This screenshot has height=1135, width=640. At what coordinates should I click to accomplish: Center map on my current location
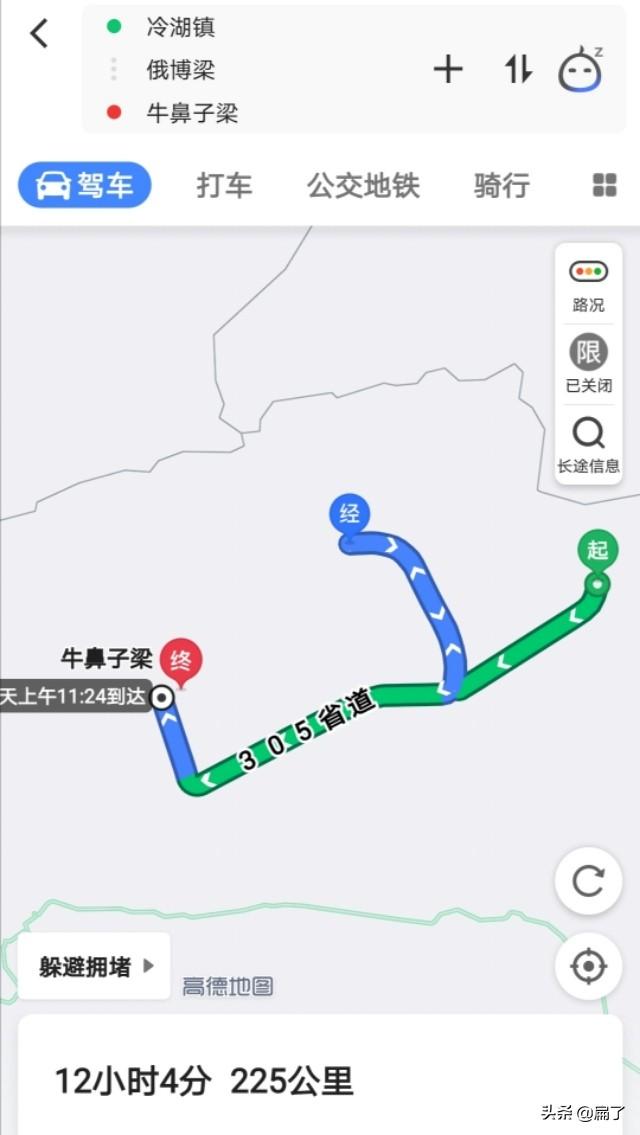[x=588, y=966]
